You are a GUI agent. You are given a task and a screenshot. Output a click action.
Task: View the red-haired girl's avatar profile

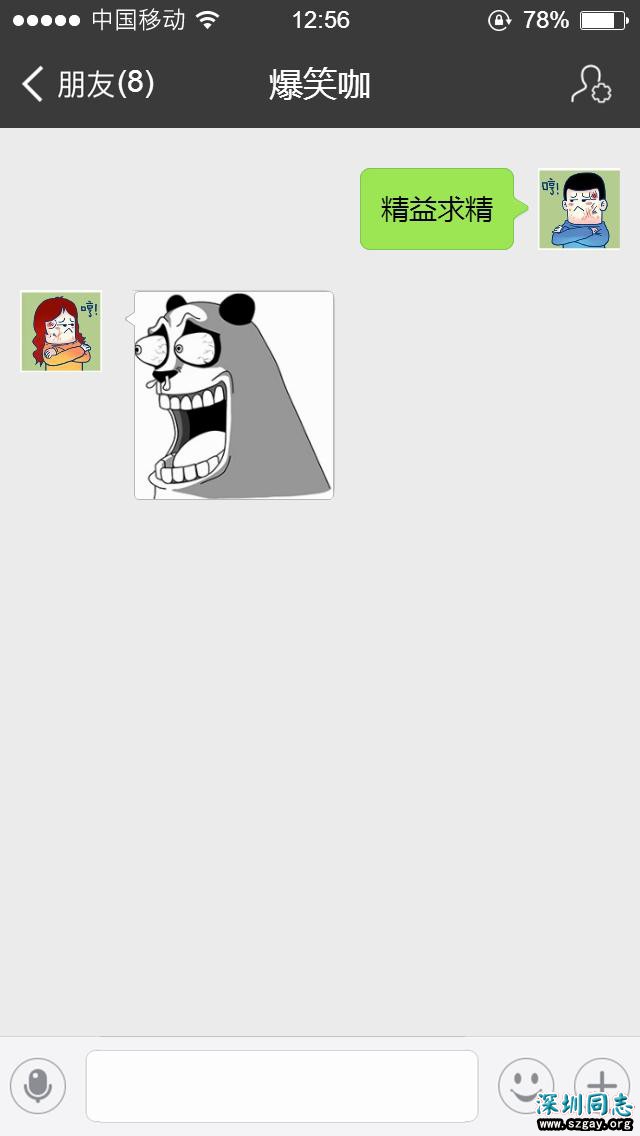61,332
